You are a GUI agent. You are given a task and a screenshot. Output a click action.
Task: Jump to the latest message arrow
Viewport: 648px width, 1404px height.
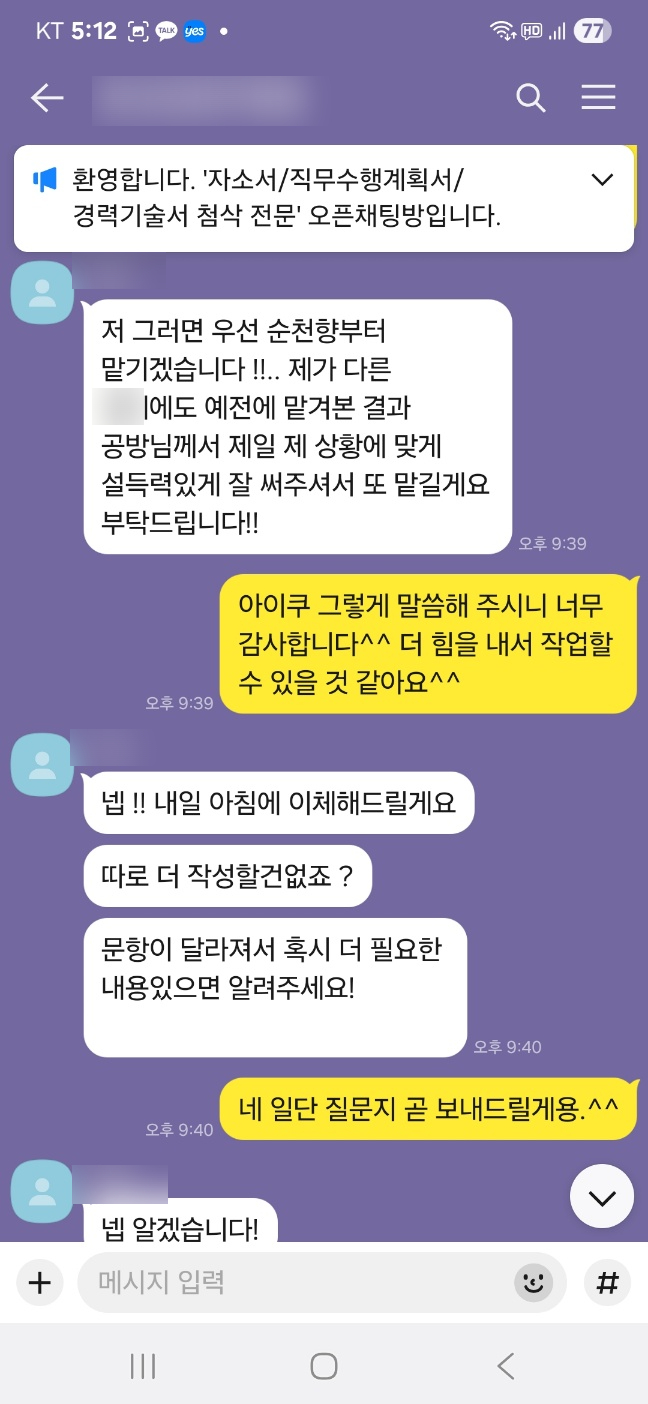[602, 1197]
